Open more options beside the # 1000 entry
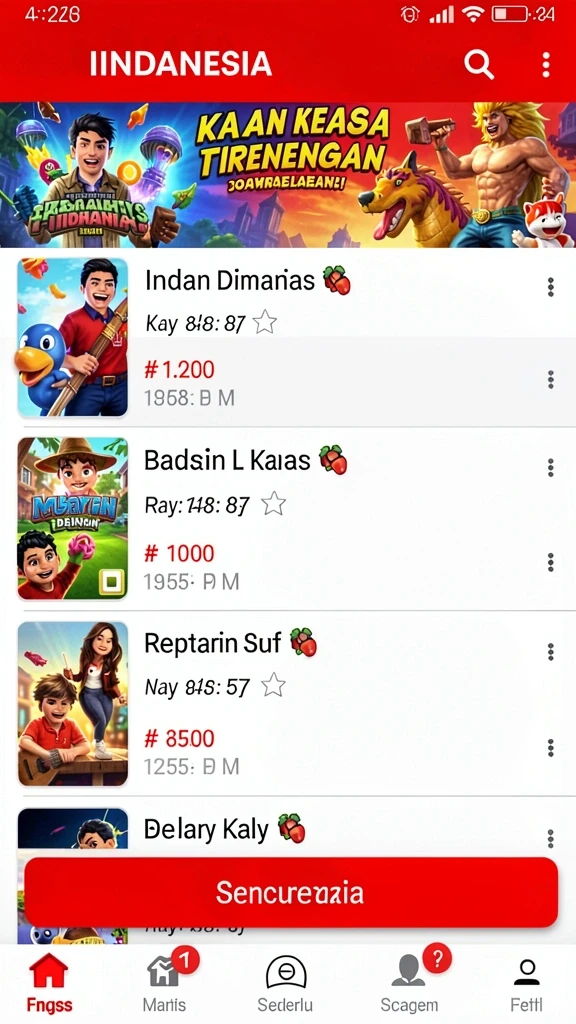This screenshot has height=1024, width=576. (551, 562)
